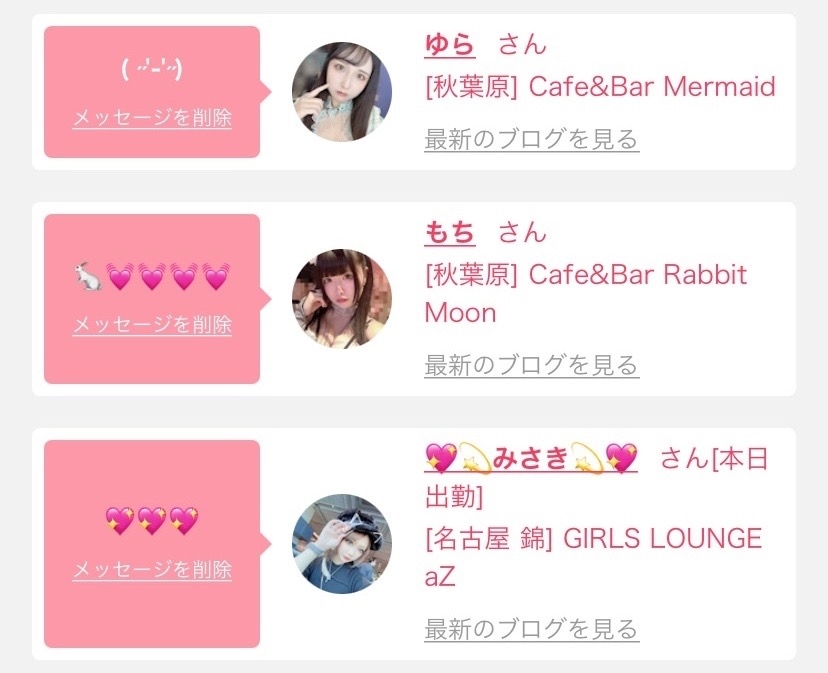This screenshot has width=828, height=673.
Task: Open もち's profile name link
Action: click(x=449, y=232)
